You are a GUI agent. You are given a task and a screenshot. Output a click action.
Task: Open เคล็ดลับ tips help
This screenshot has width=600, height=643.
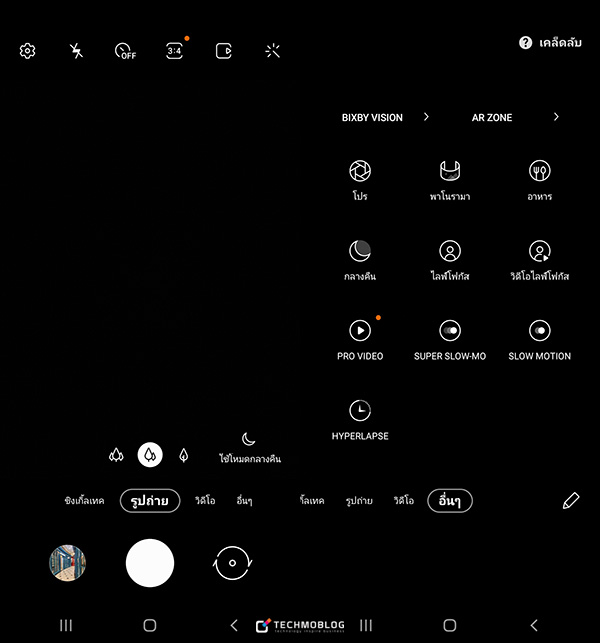coord(551,44)
